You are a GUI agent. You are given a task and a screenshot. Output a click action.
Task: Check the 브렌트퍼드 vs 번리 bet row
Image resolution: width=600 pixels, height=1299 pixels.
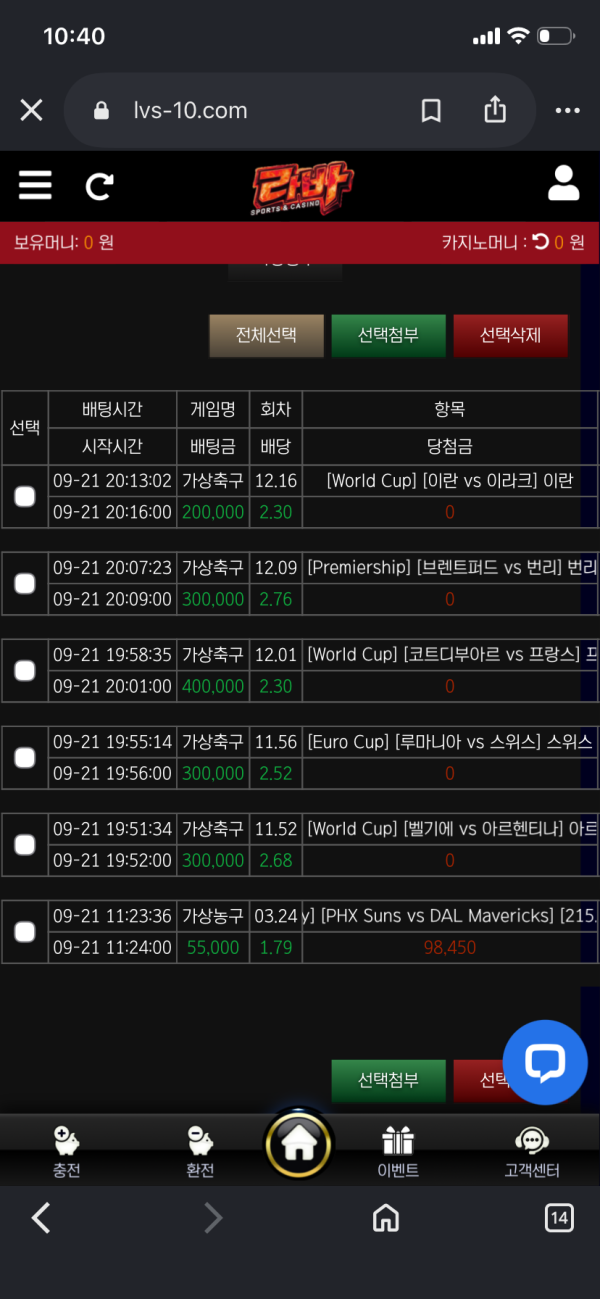coord(25,584)
